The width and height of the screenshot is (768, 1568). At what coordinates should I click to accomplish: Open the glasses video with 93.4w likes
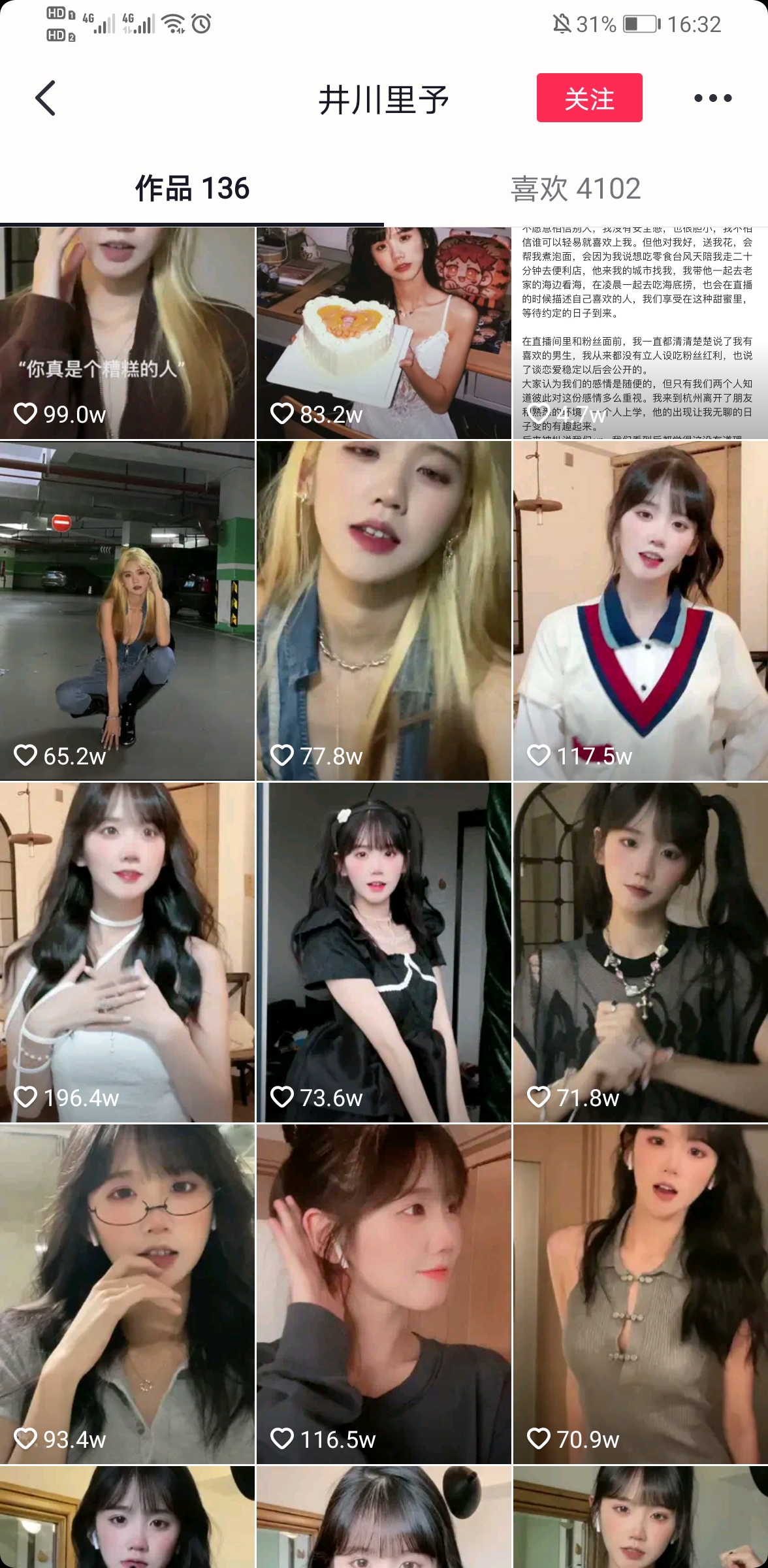127,1294
